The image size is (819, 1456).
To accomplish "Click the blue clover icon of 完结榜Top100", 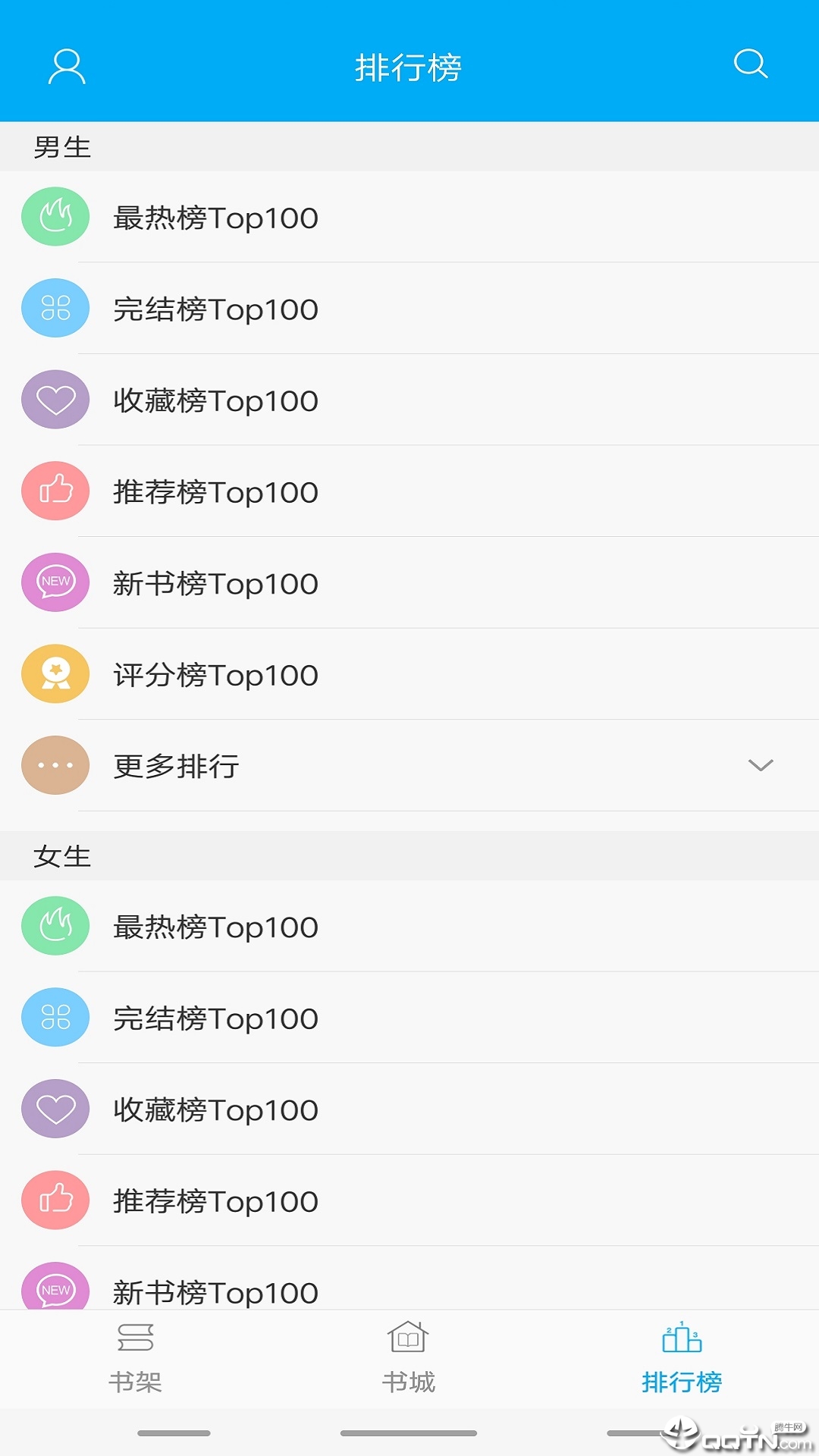I will (55, 308).
